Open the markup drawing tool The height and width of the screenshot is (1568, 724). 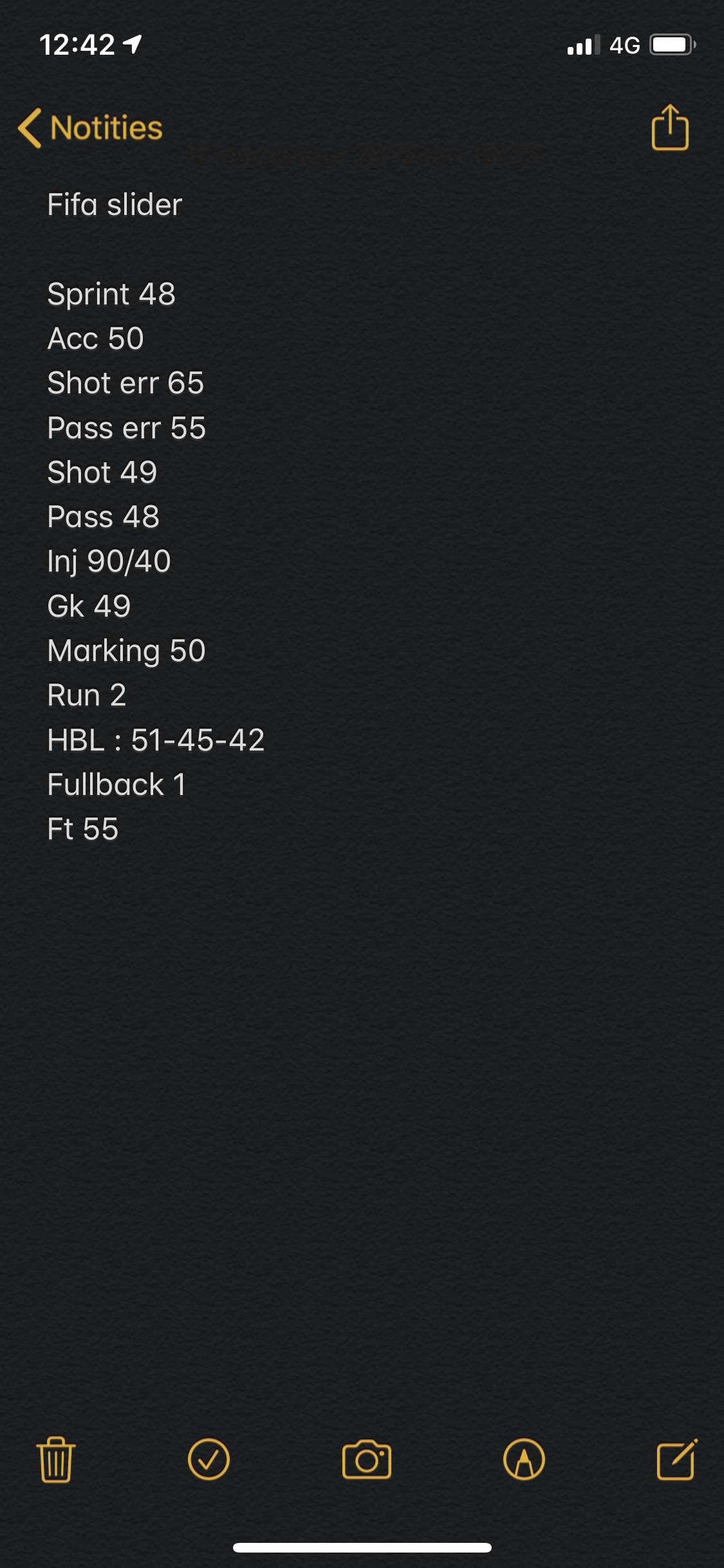[x=524, y=1459]
